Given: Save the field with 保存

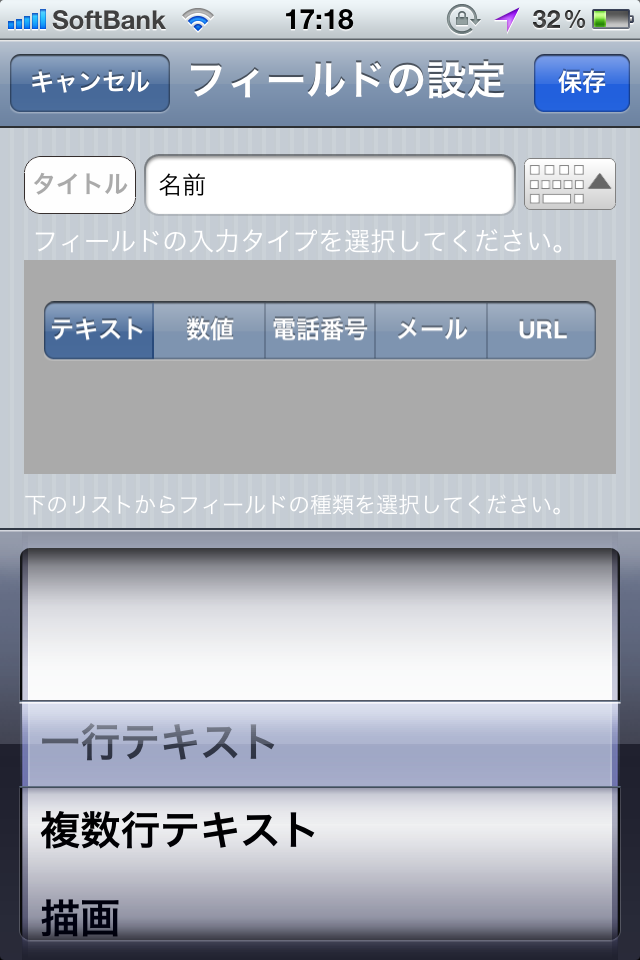Looking at the screenshot, I should pyautogui.click(x=581, y=82).
